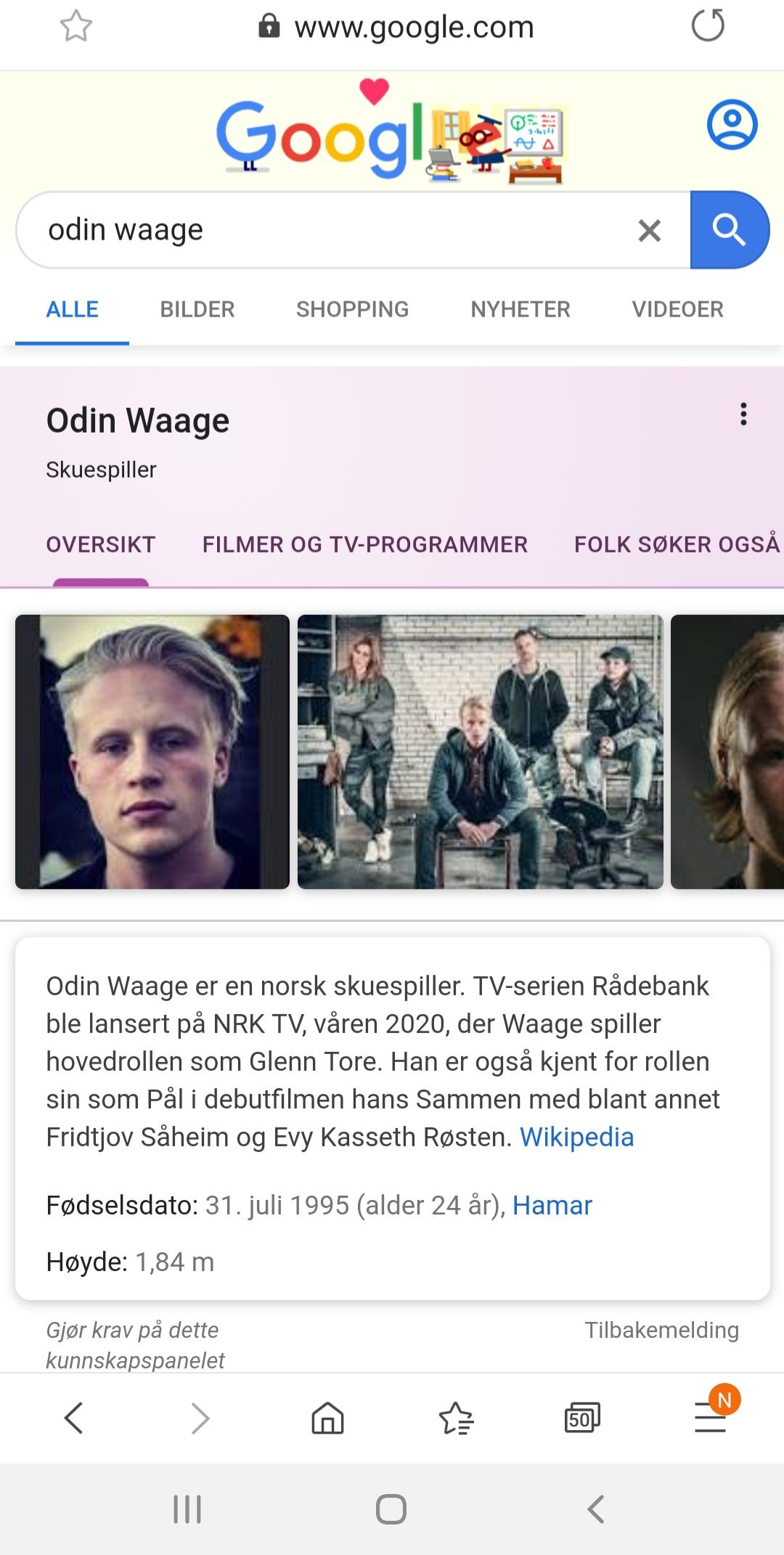
Task: Open the group photo thumbnail
Action: pyautogui.click(x=481, y=752)
